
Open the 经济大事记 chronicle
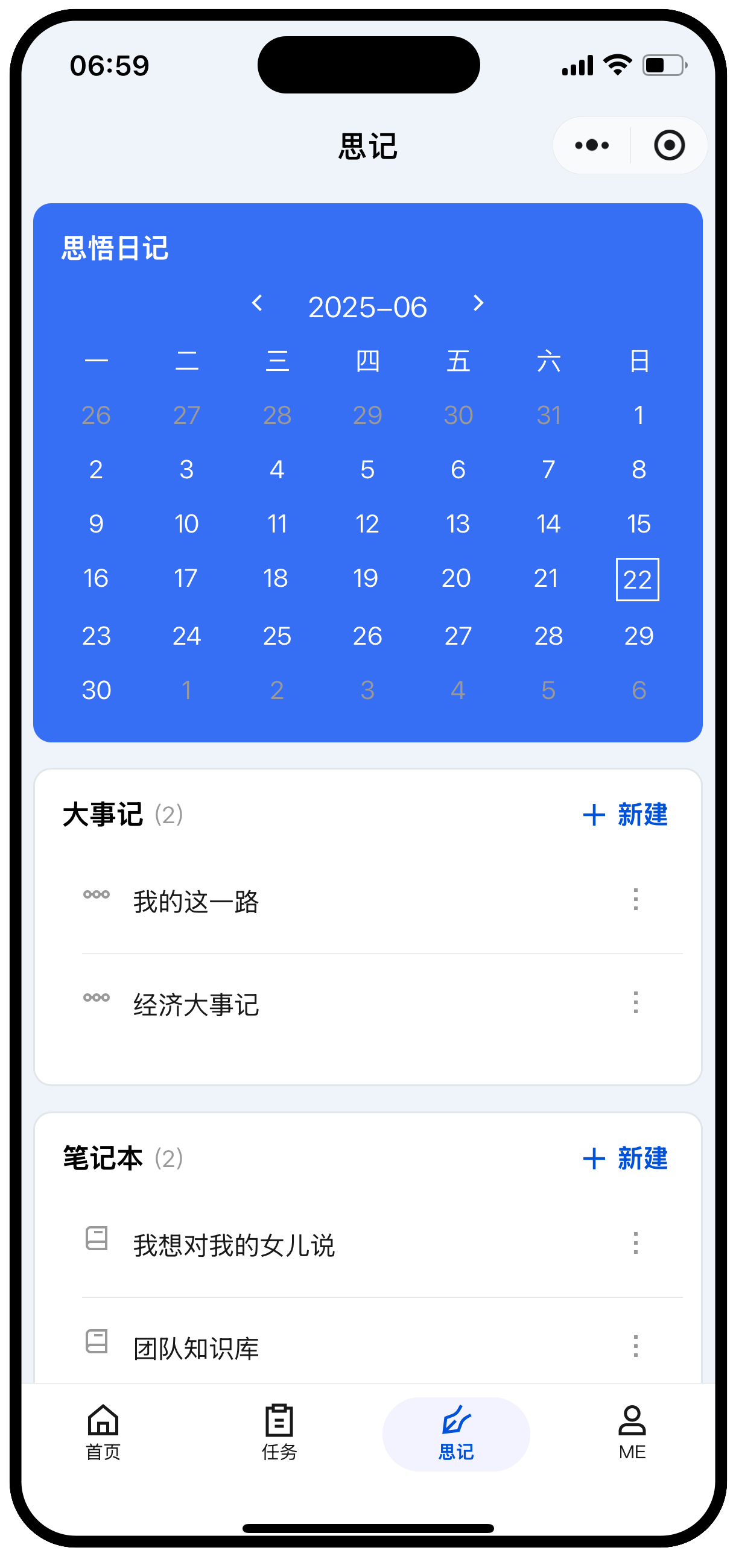tap(196, 1004)
